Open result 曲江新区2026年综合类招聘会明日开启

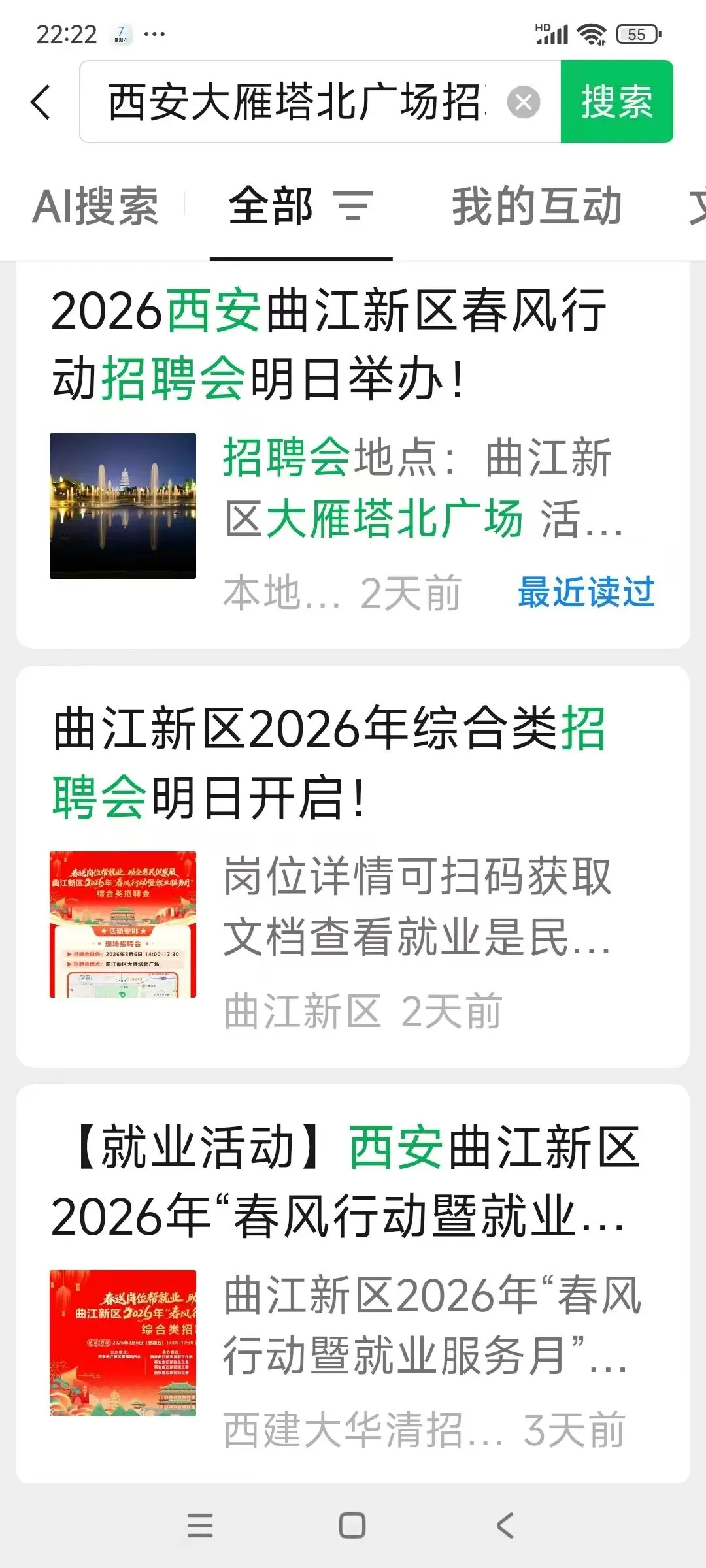(x=329, y=762)
